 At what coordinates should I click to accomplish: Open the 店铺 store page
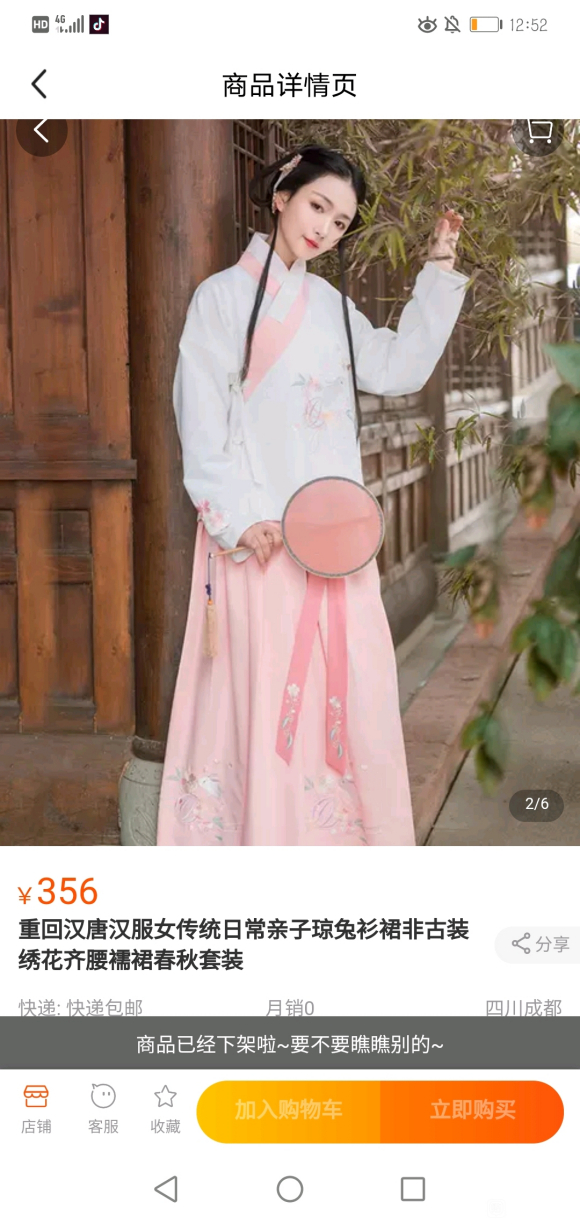[x=37, y=1110]
